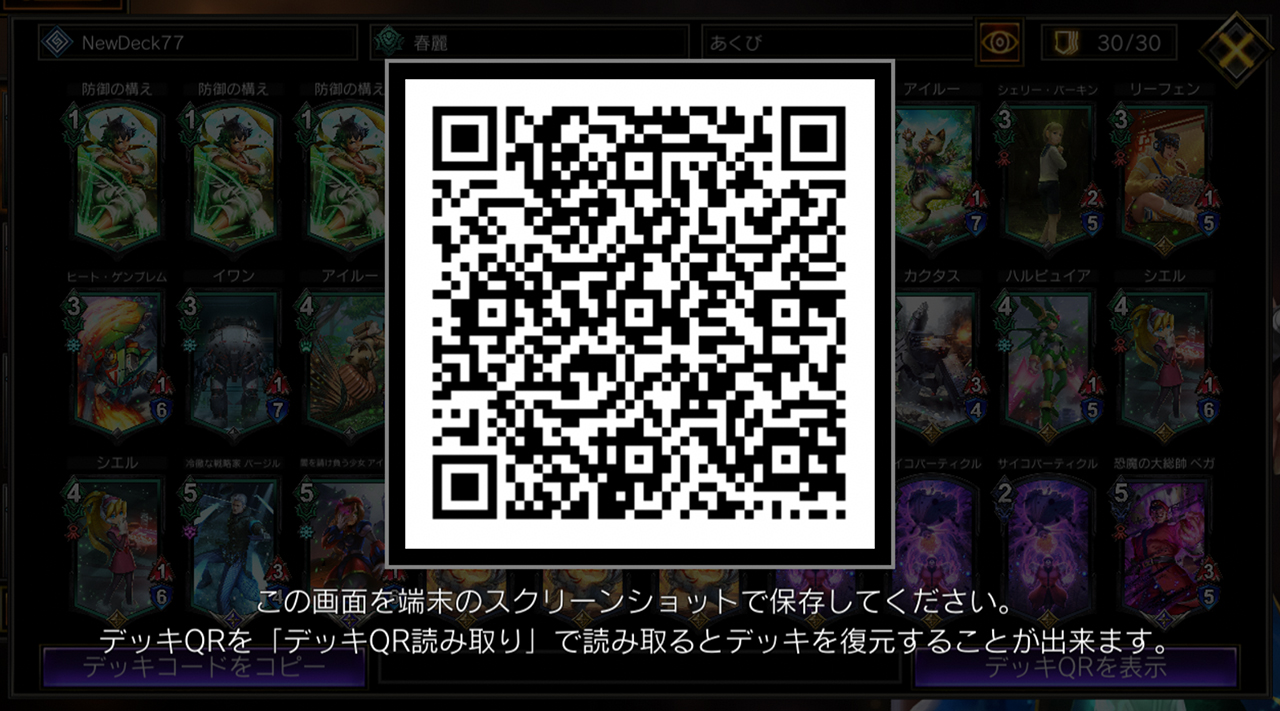Close the deck QR overlay
The image size is (1280, 711).
pyautogui.click(x=1235, y=46)
